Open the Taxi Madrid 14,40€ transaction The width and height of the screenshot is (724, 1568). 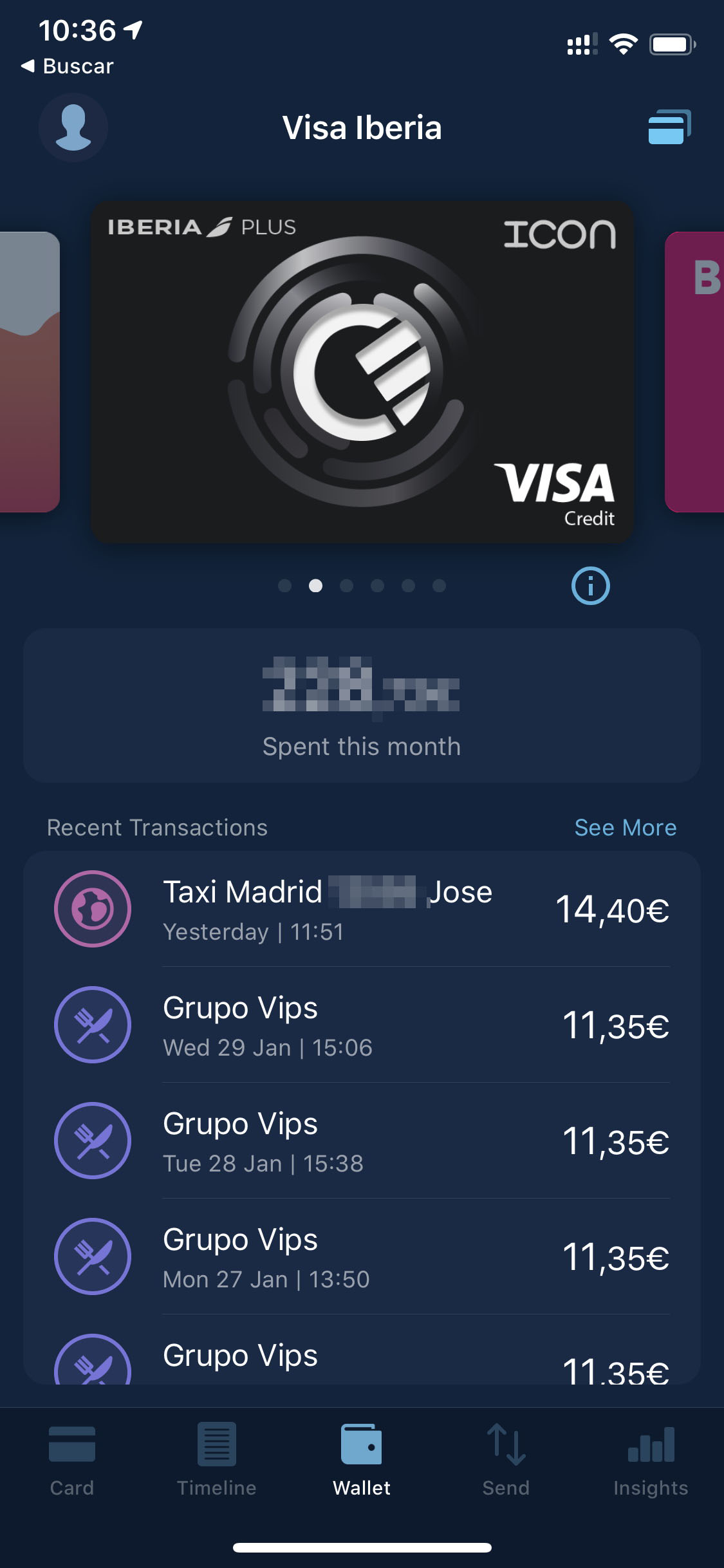(x=362, y=909)
